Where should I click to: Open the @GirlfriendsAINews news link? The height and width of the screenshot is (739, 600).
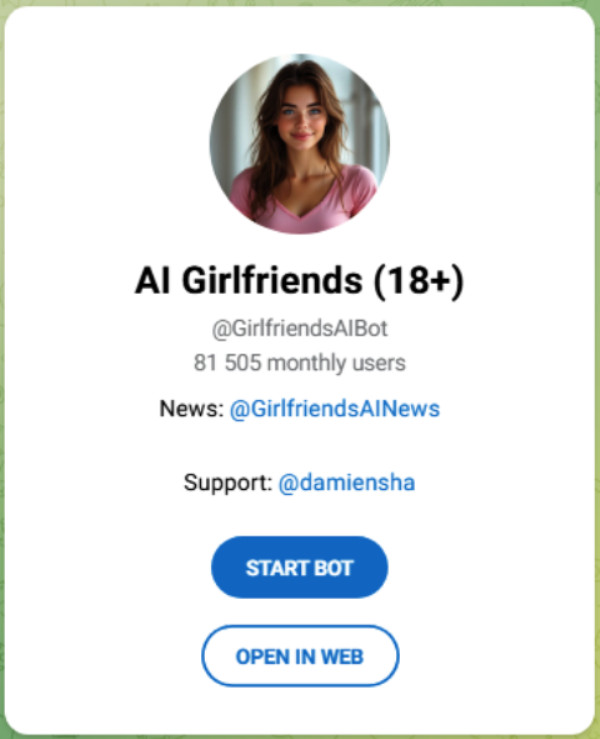335,409
